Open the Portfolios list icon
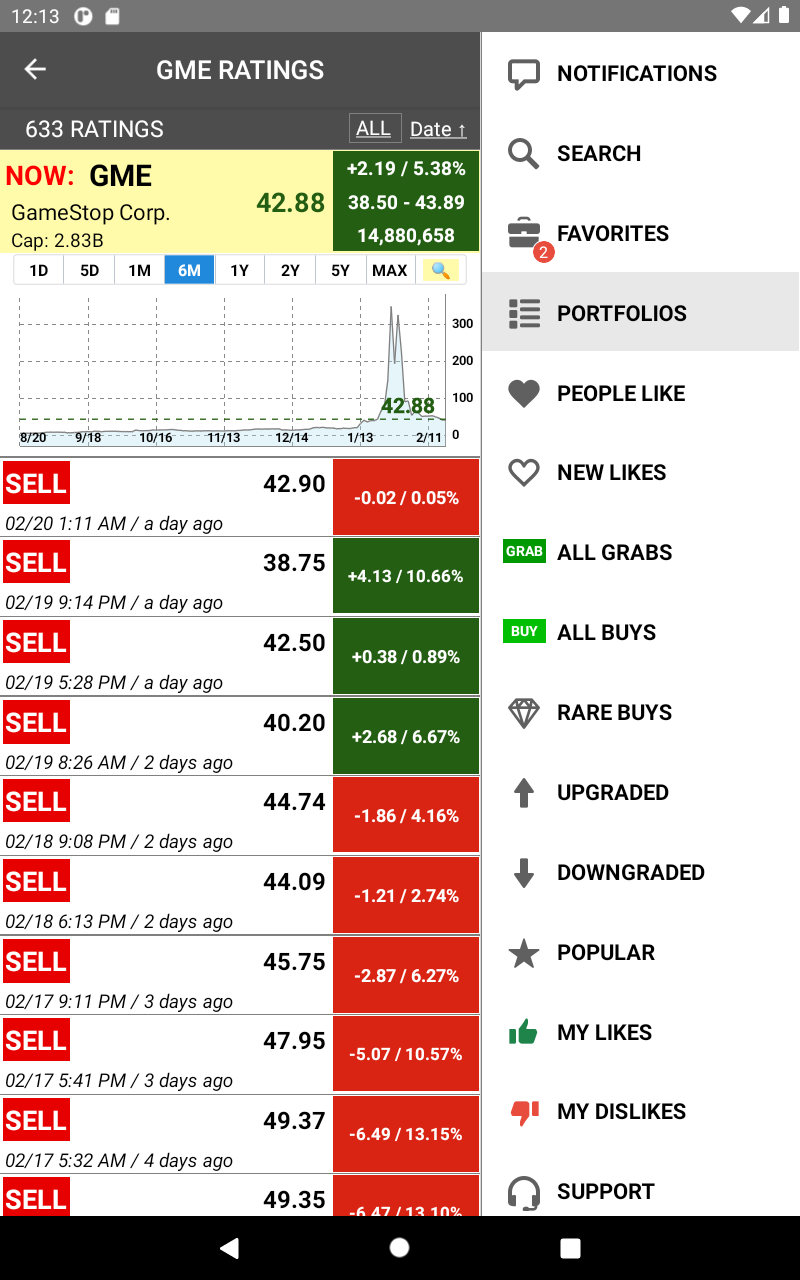This screenshot has height=1280, width=800. click(524, 312)
